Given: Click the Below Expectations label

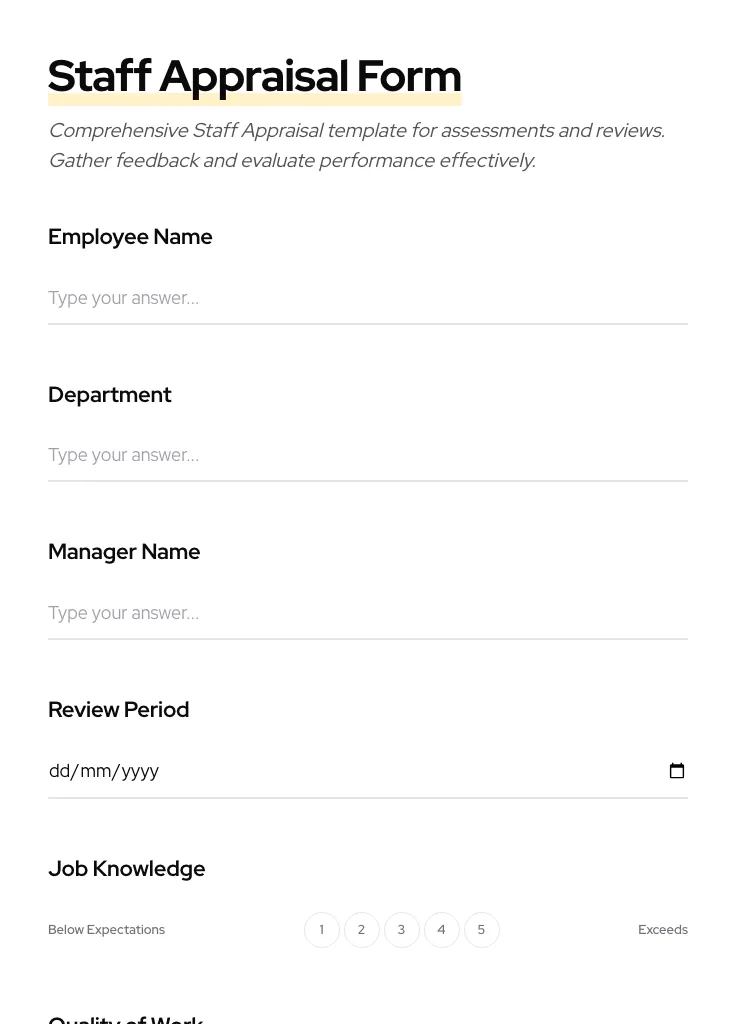Looking at the screenshot, I should coord(106,929).
